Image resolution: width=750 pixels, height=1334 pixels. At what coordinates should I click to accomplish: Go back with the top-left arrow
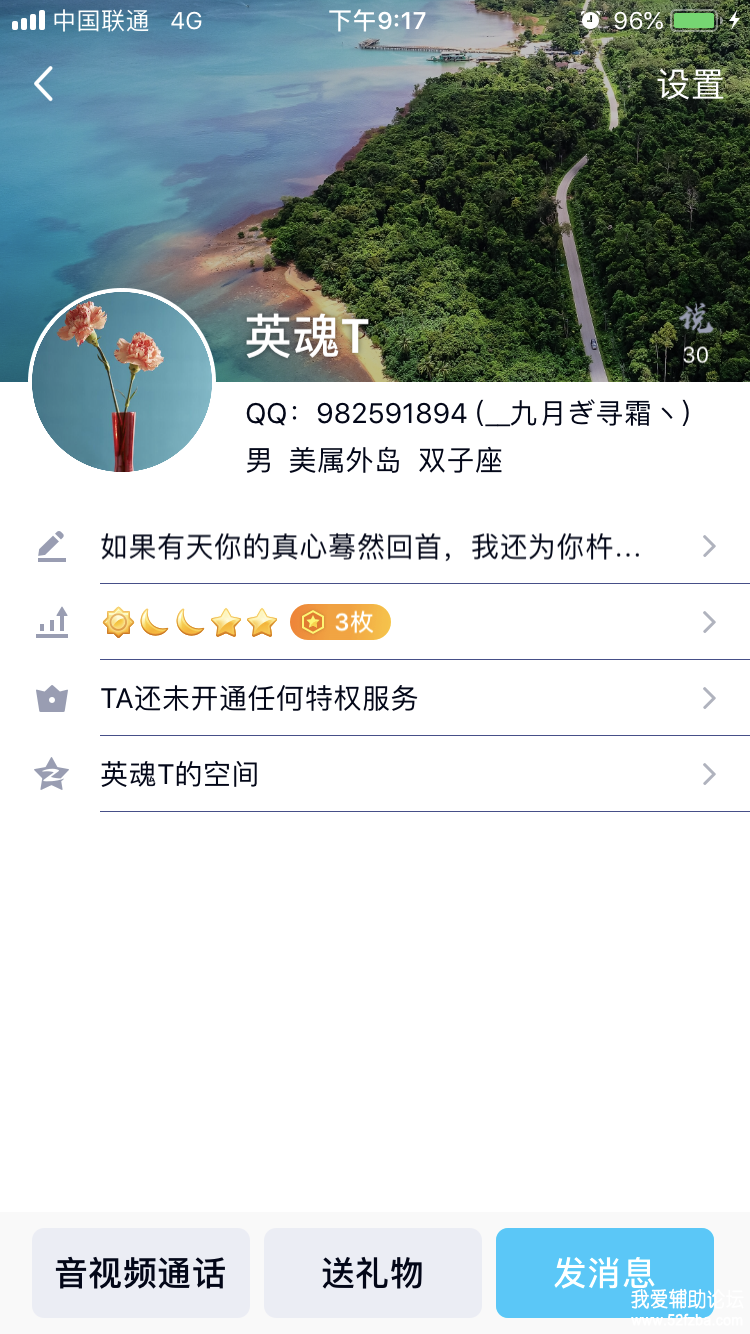[44, 84]
